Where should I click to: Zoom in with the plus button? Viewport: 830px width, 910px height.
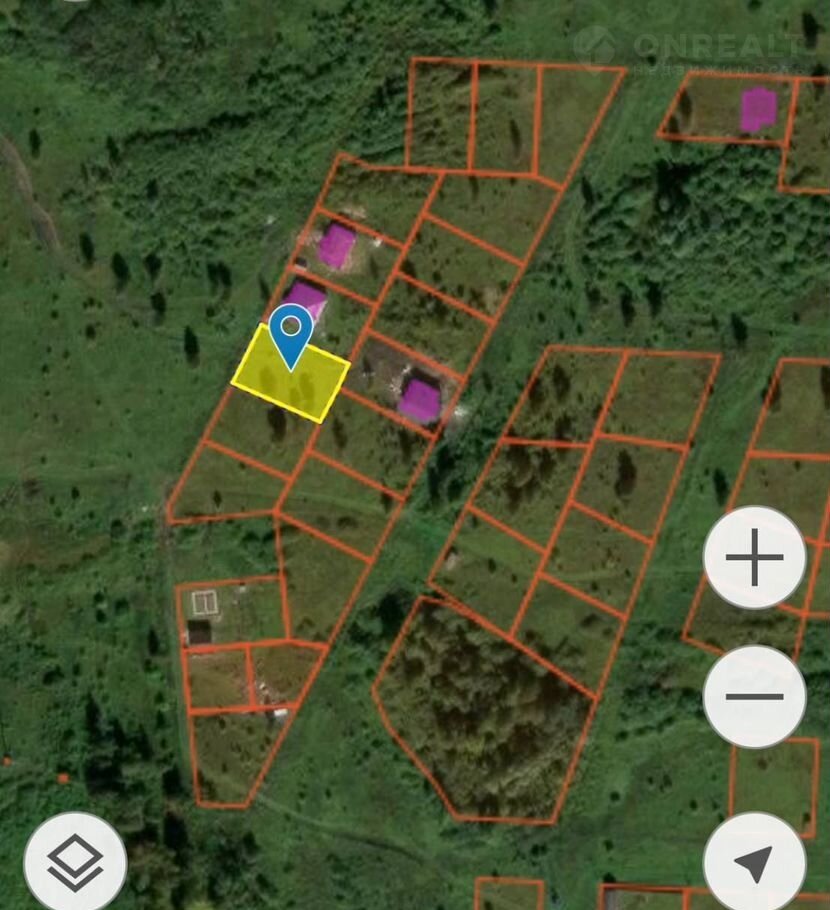pyautogui.click(x=754, y=558)
